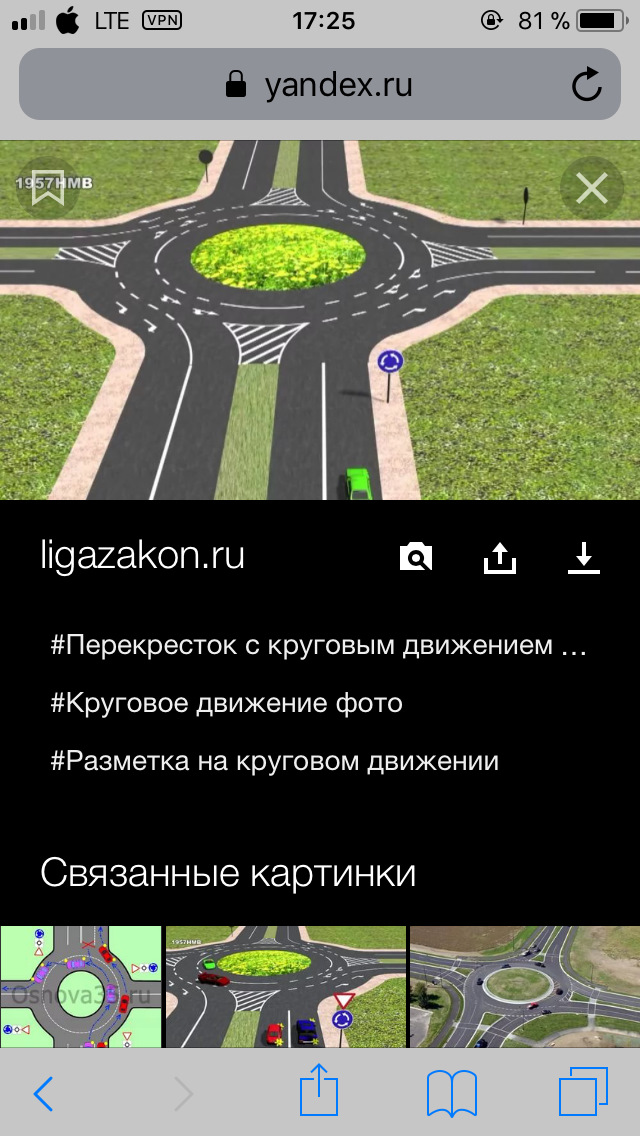Tap the yandex.ru address bar

pos(320,85)
